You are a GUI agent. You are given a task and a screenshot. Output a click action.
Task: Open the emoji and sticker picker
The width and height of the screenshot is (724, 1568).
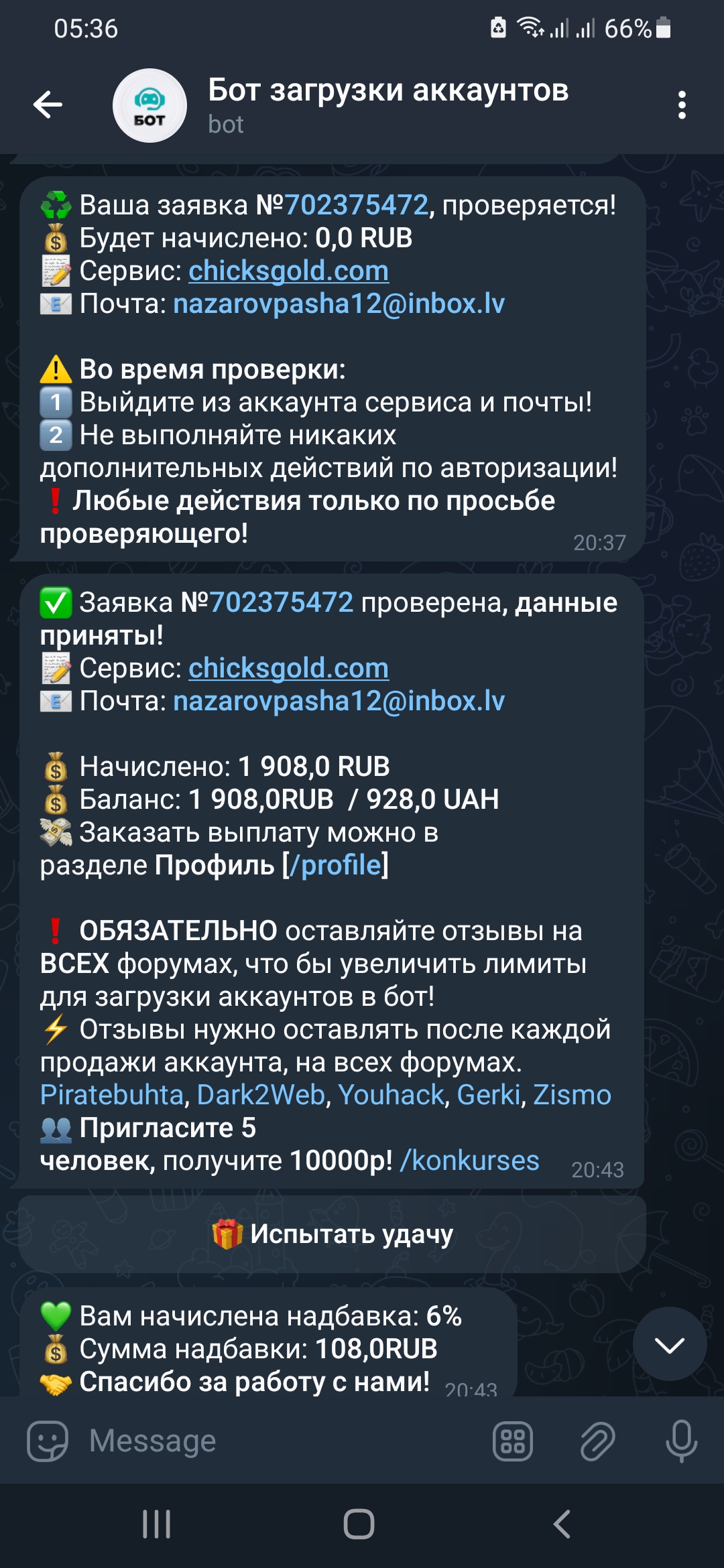(48, 1441)
